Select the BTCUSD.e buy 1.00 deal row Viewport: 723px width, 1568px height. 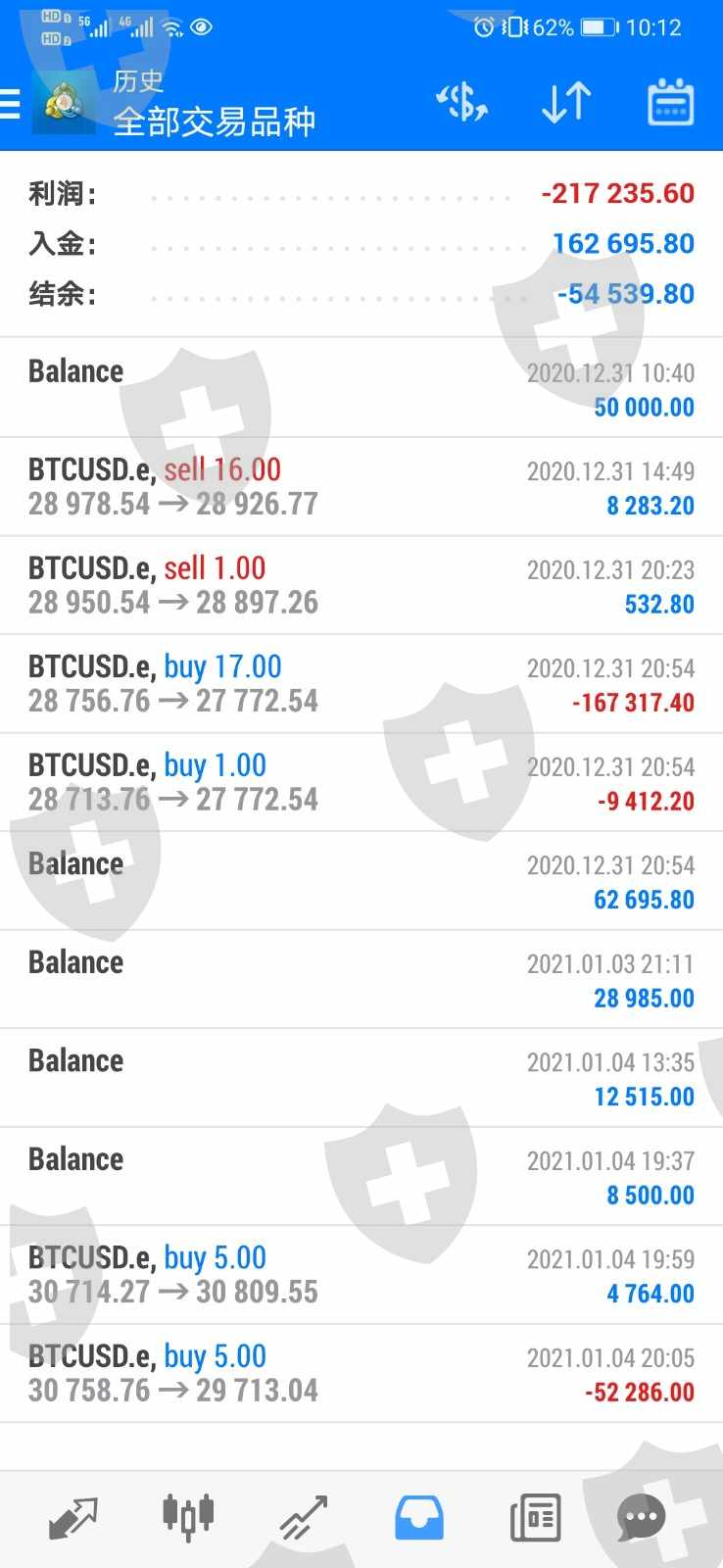click(x=361, y=782)
